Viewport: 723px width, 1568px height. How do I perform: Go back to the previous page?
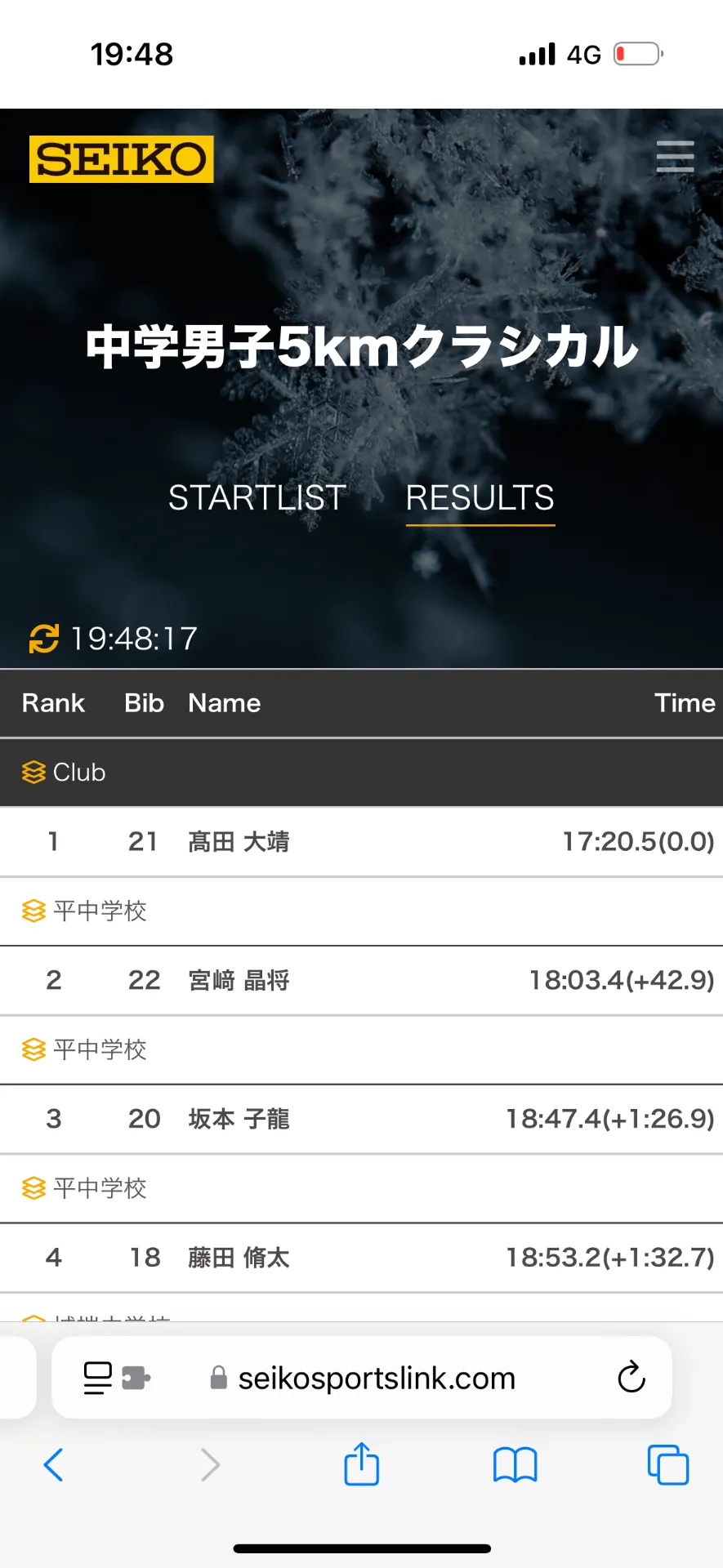(54, 1464)
